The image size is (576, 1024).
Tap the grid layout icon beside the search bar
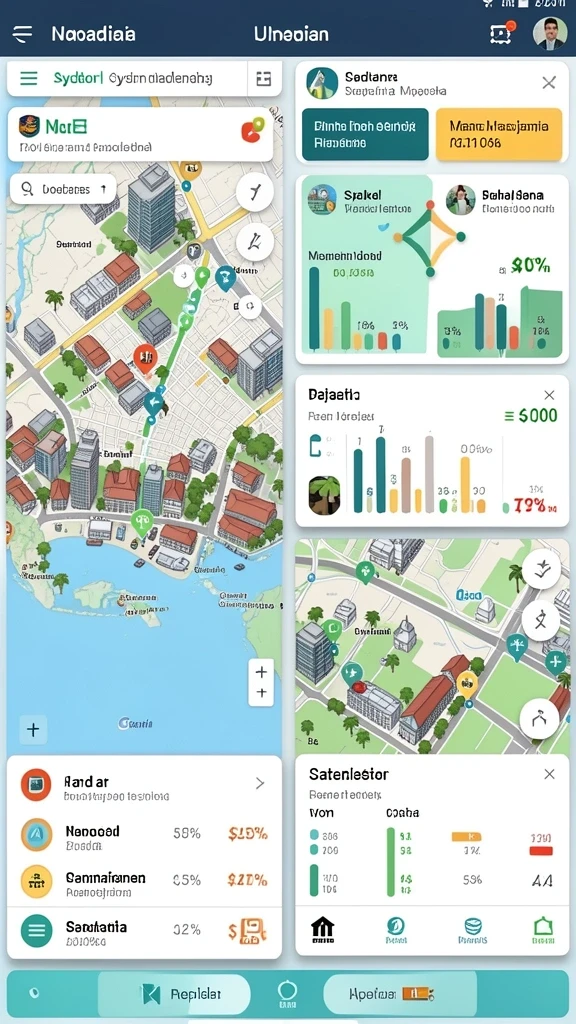tap(264, 79)
